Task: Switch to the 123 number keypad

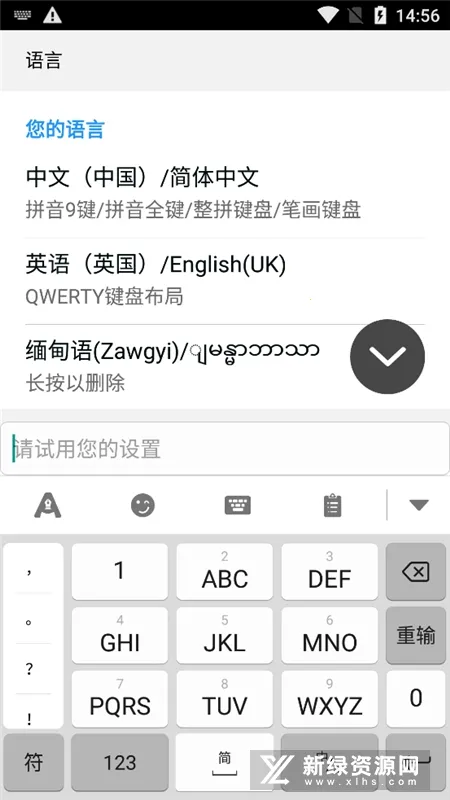Action: click(x=120, y=762)
